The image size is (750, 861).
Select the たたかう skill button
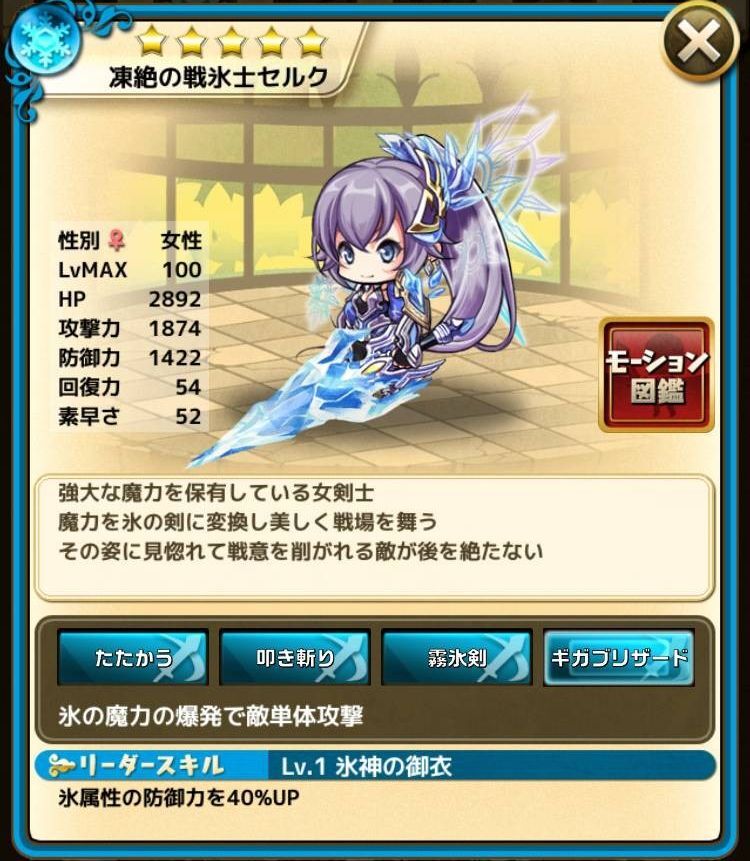[x=133, y=657]
